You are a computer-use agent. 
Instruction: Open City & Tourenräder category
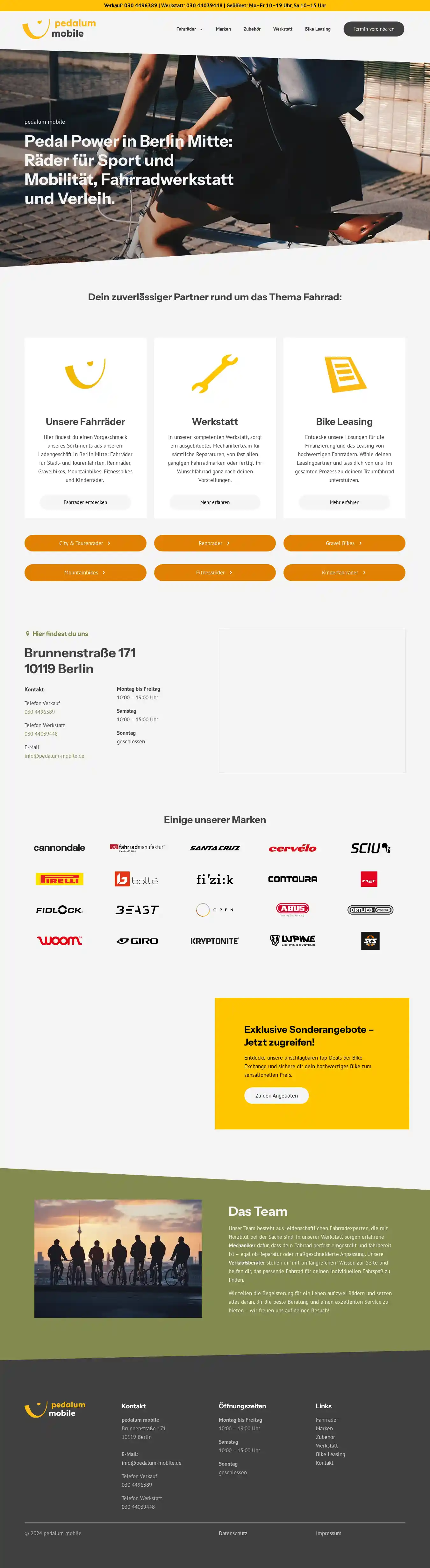click(85, 543)
